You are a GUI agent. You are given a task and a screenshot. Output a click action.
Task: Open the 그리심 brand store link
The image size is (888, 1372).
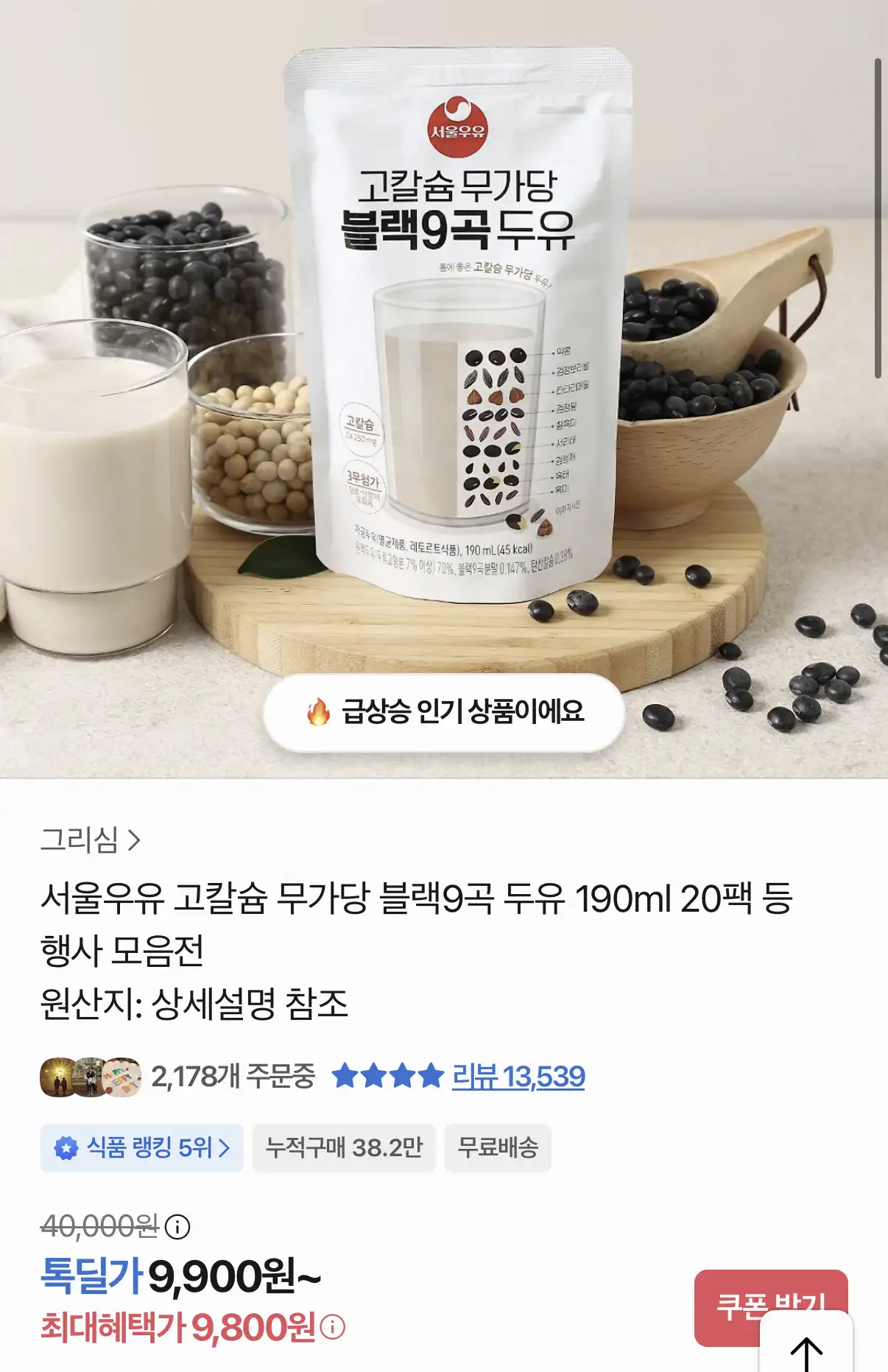[90, 840]
